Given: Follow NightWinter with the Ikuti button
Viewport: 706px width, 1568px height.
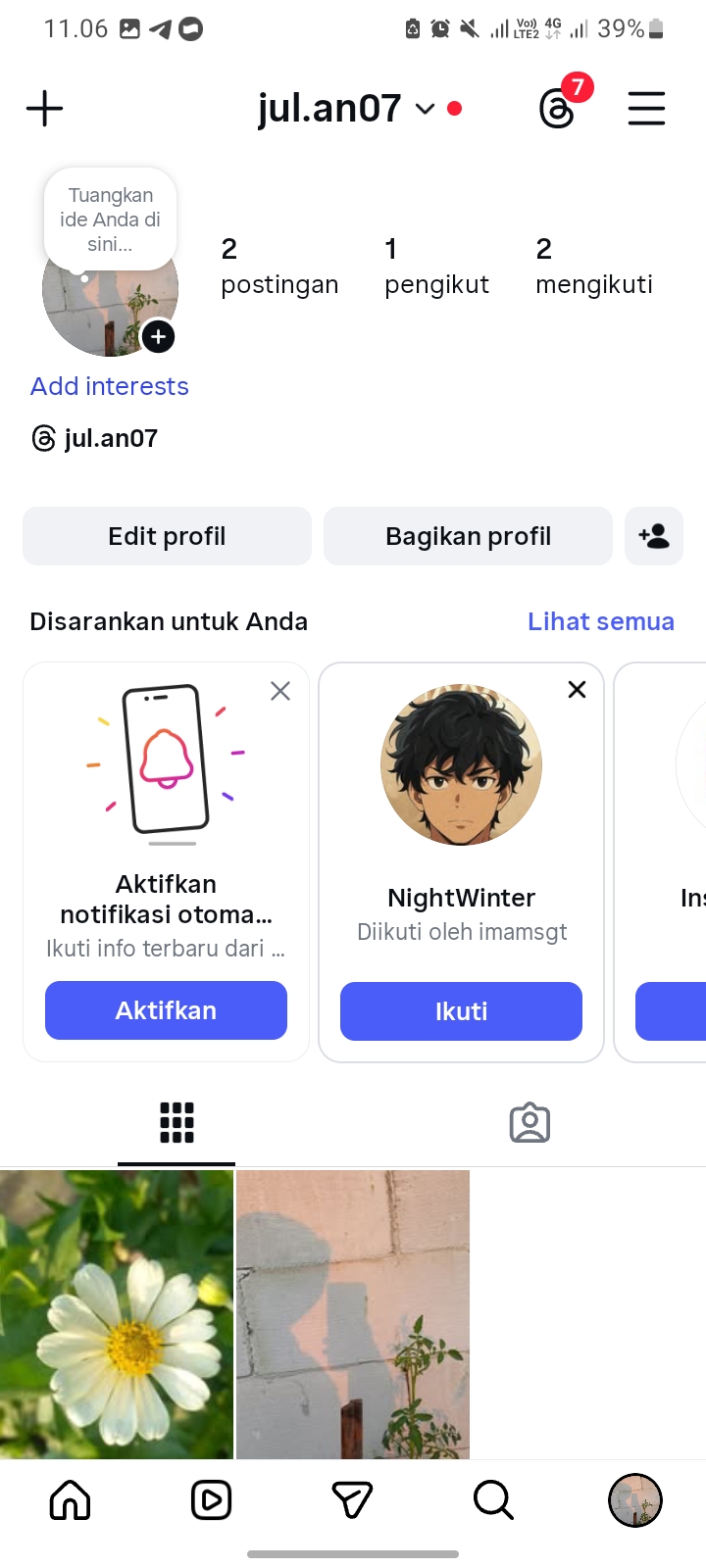Looking at the screenshot, I should 461,1011.
